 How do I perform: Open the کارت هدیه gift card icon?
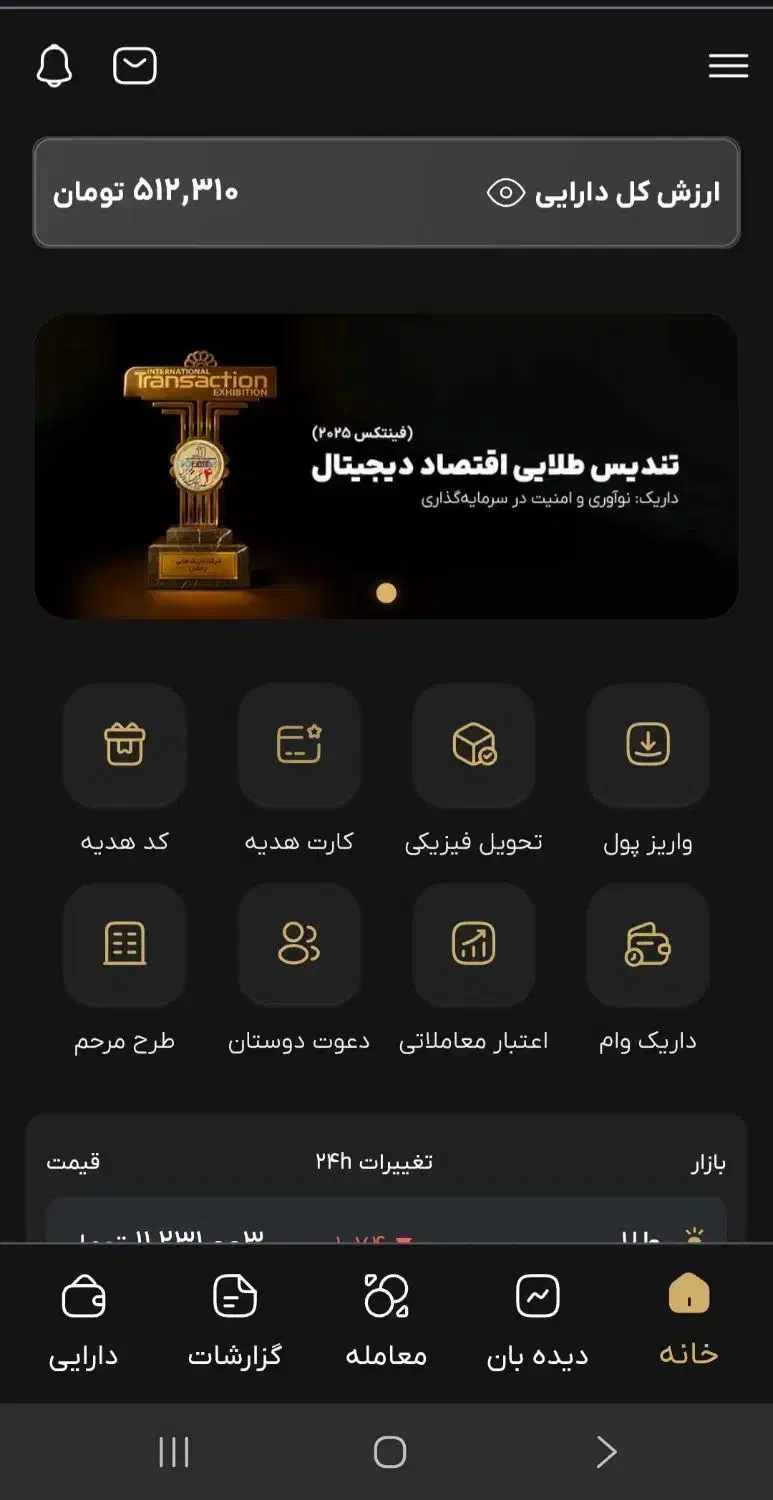click(x=300, y=745)
